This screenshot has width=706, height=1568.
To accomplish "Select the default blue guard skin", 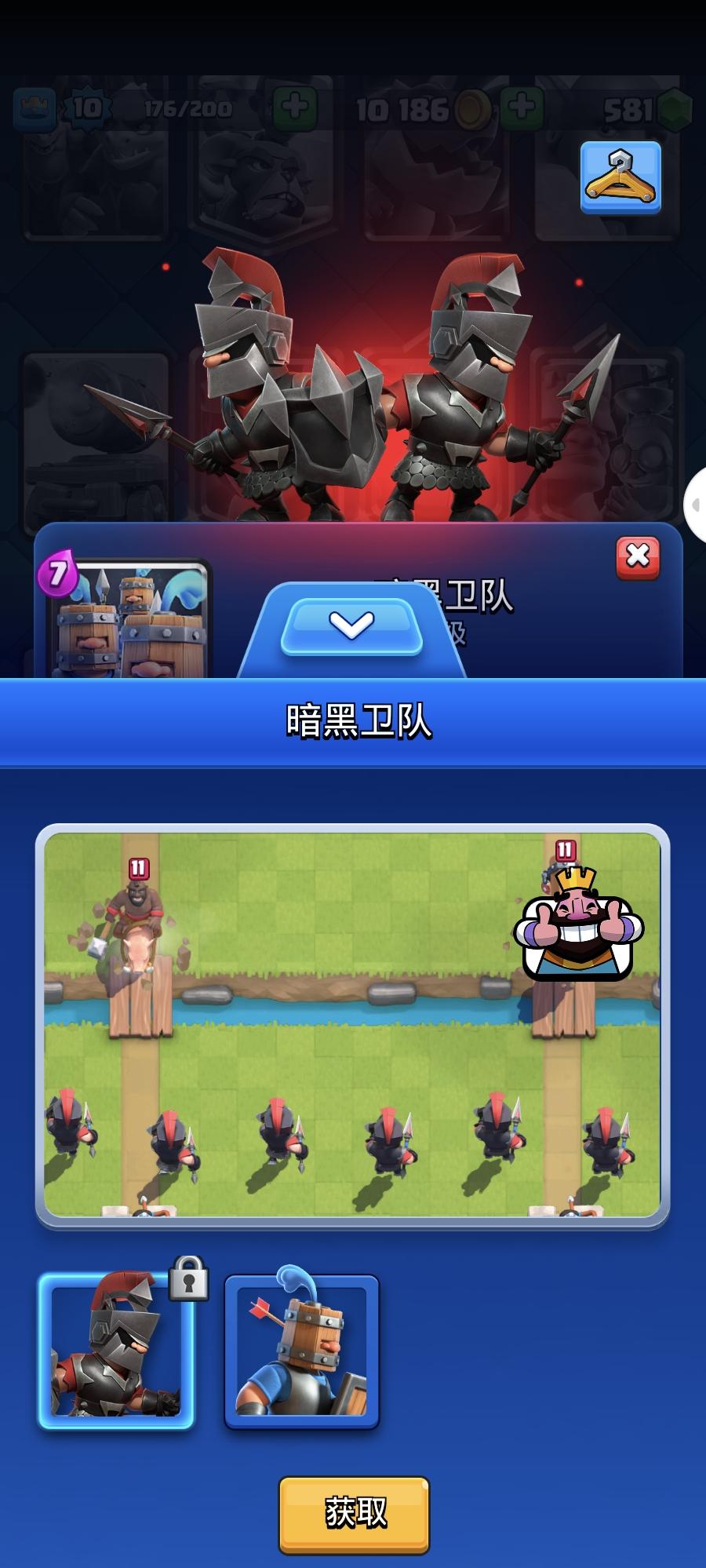I will tap(302, 1351).
